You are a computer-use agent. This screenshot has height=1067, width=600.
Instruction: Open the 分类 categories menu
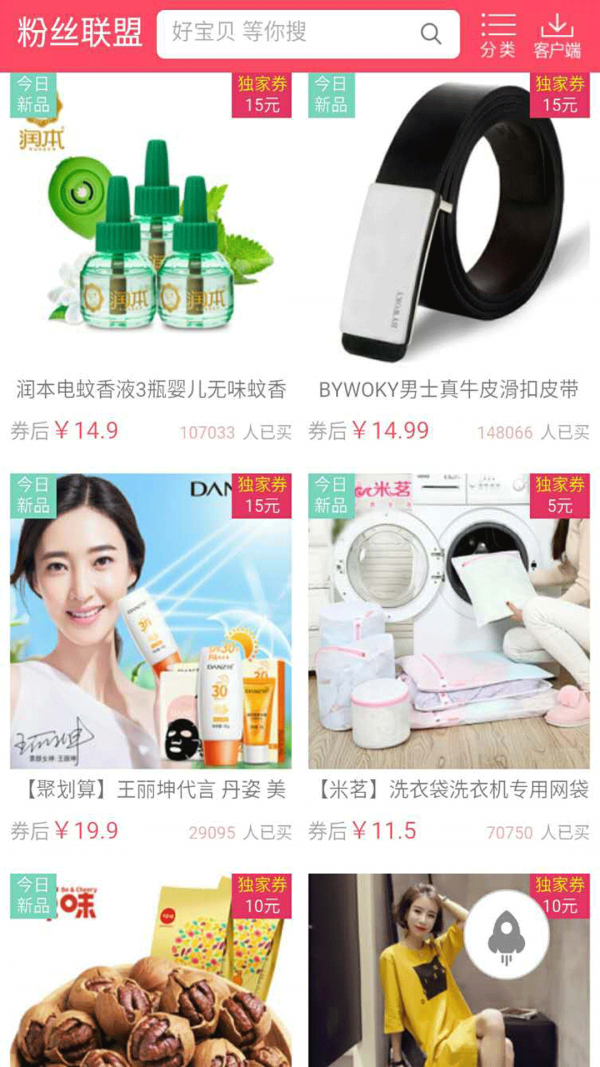point(497,35)
